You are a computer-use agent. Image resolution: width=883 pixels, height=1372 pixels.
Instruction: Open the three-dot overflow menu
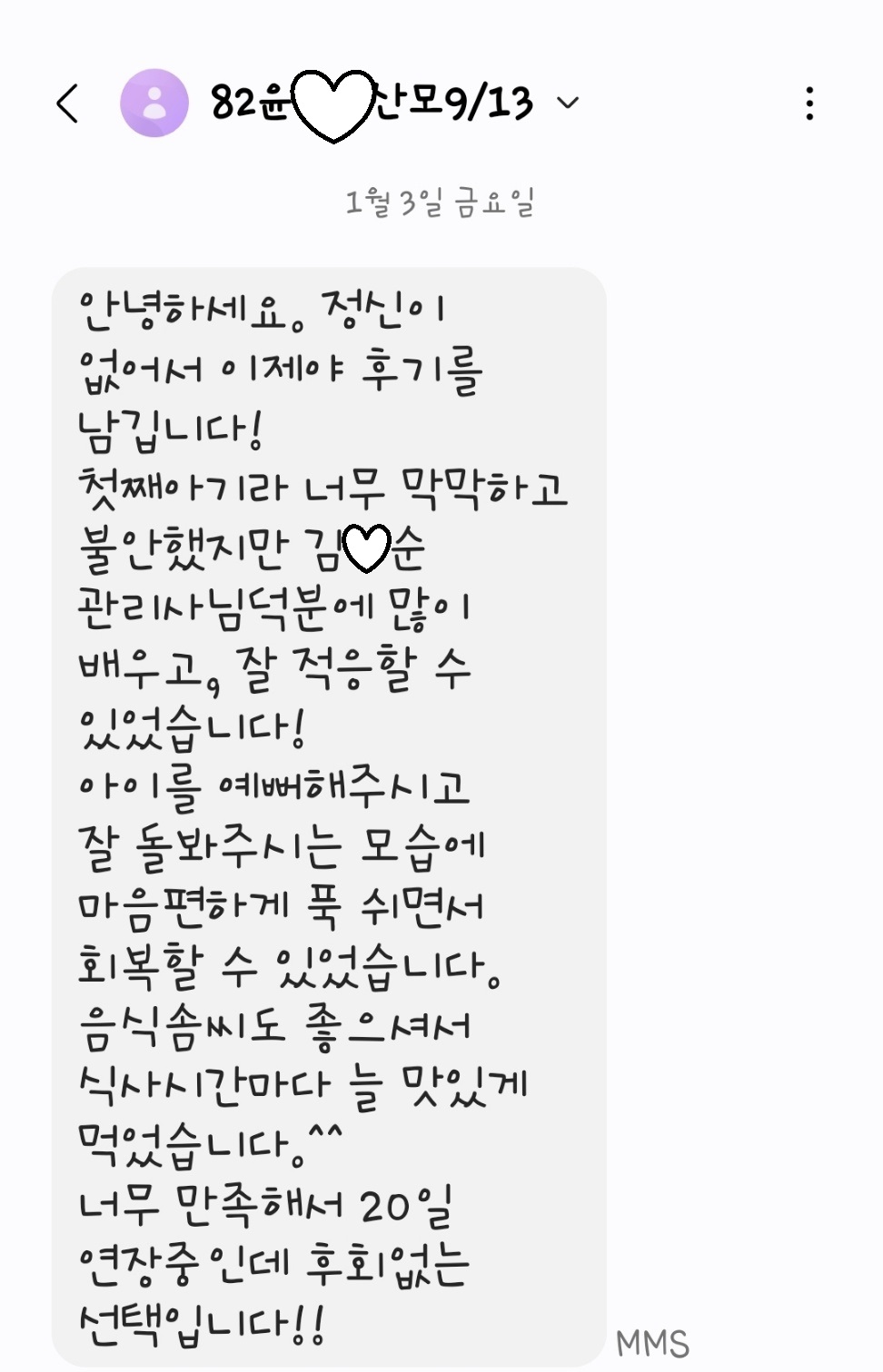(809, 104)
